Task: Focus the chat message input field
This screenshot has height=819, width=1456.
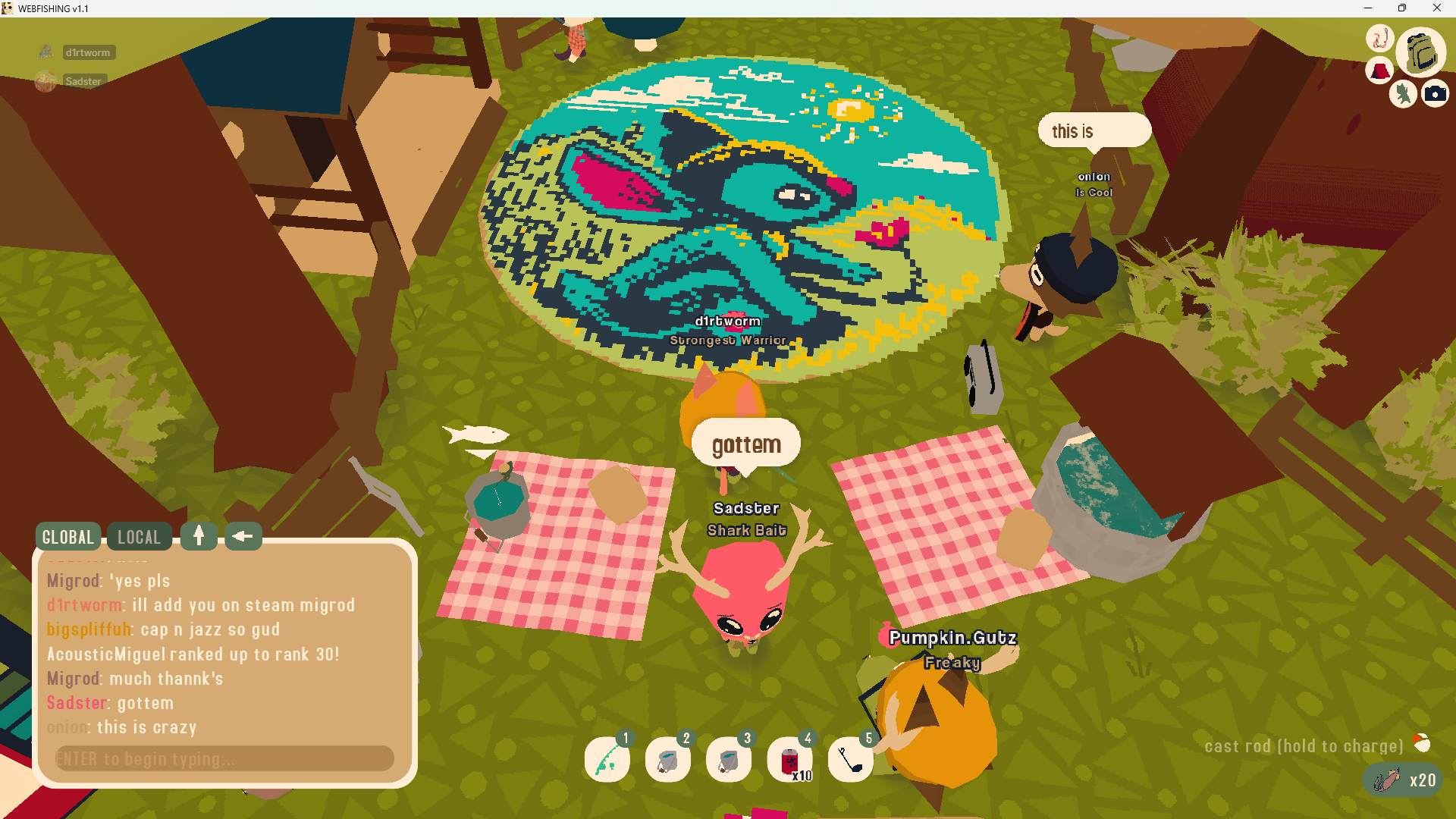Action: point(224,758)
